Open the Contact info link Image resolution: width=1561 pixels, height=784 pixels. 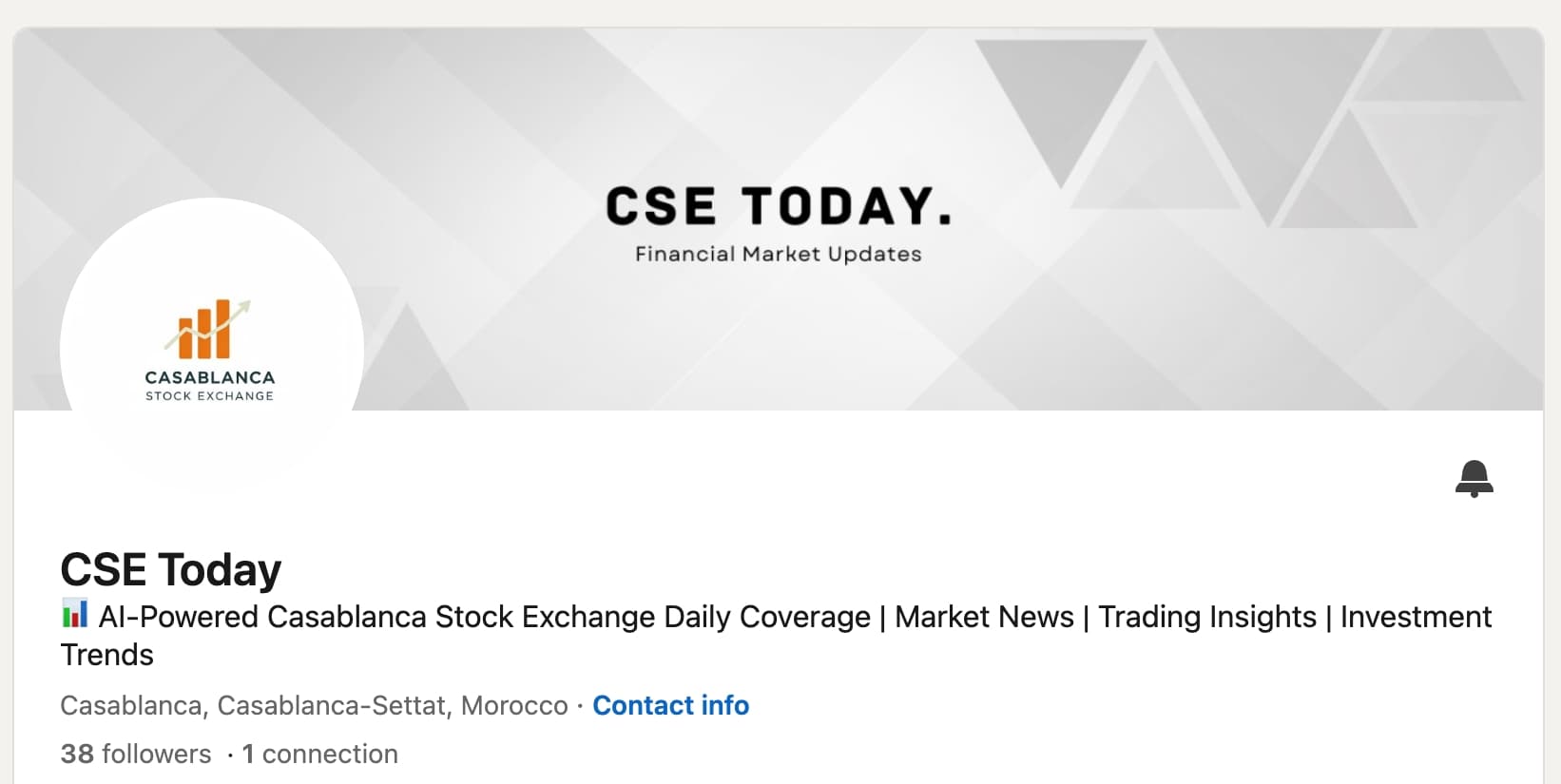pos(670,705)
